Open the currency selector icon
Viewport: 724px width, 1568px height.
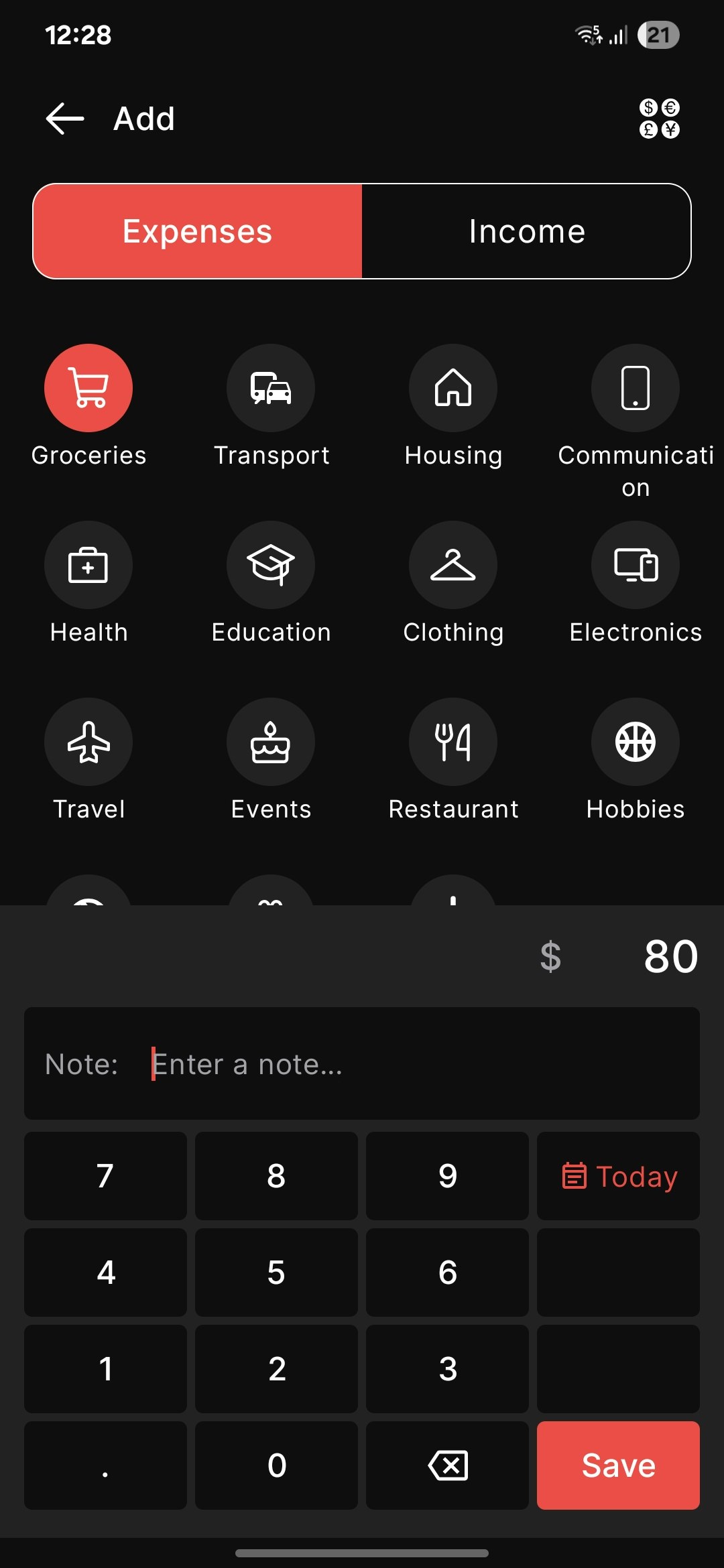point(660,119)
